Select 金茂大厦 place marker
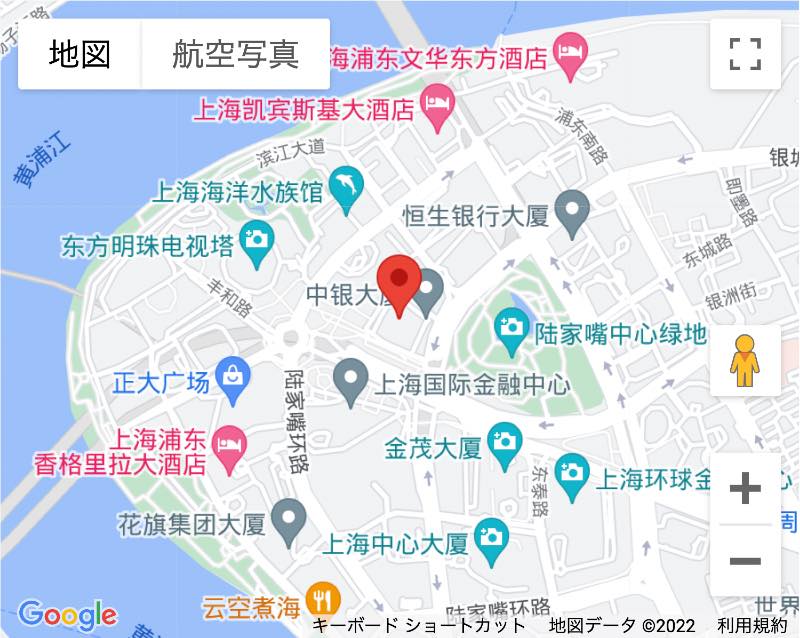Viewport: 800px width, 638px height. coord(501,443)
